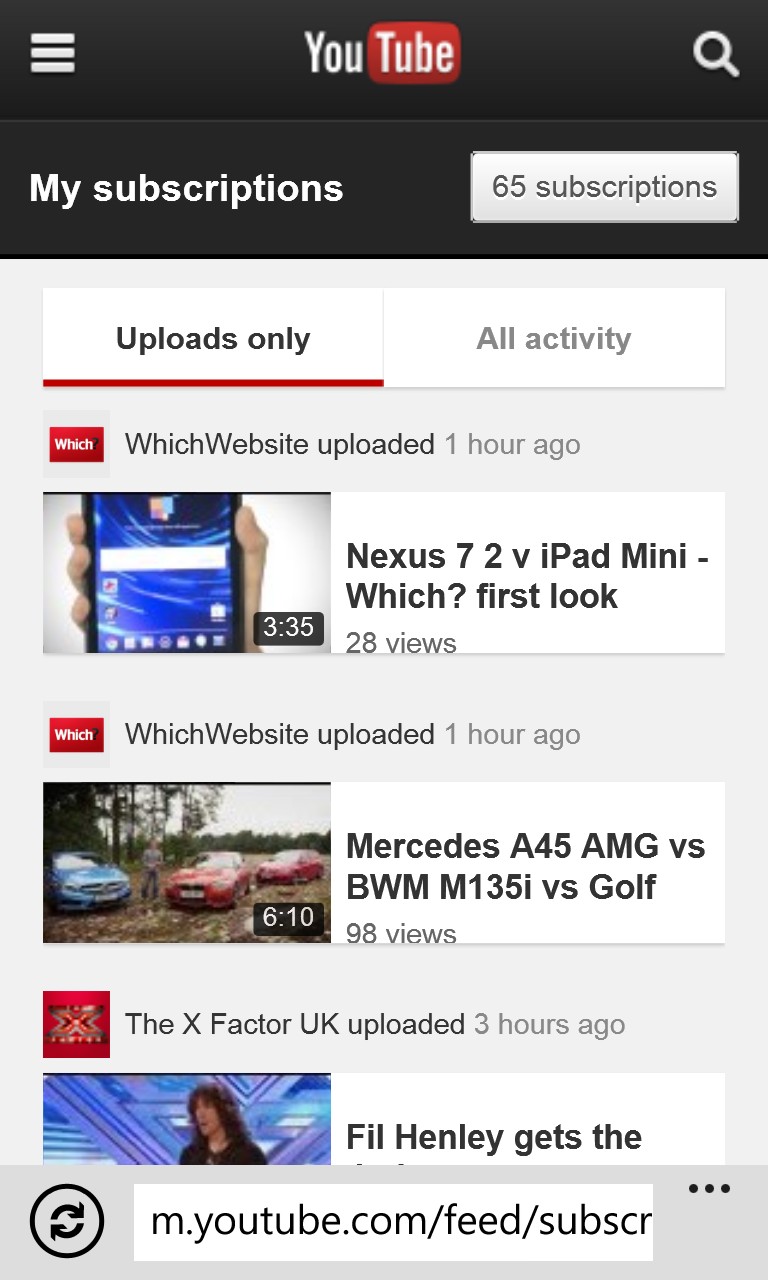Refresh the page in browser
This screenshot has height=1280, width=768.
tap(67, 1220)
